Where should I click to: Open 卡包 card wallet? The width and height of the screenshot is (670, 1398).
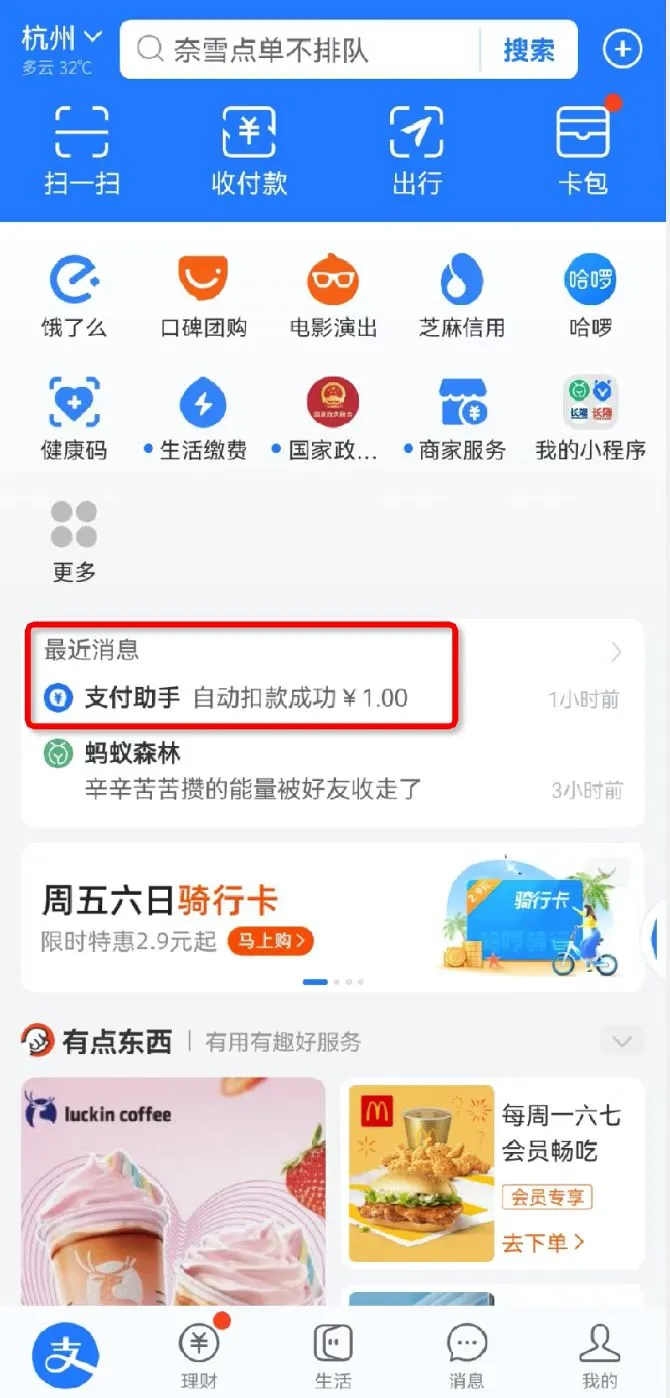(583, 150)
